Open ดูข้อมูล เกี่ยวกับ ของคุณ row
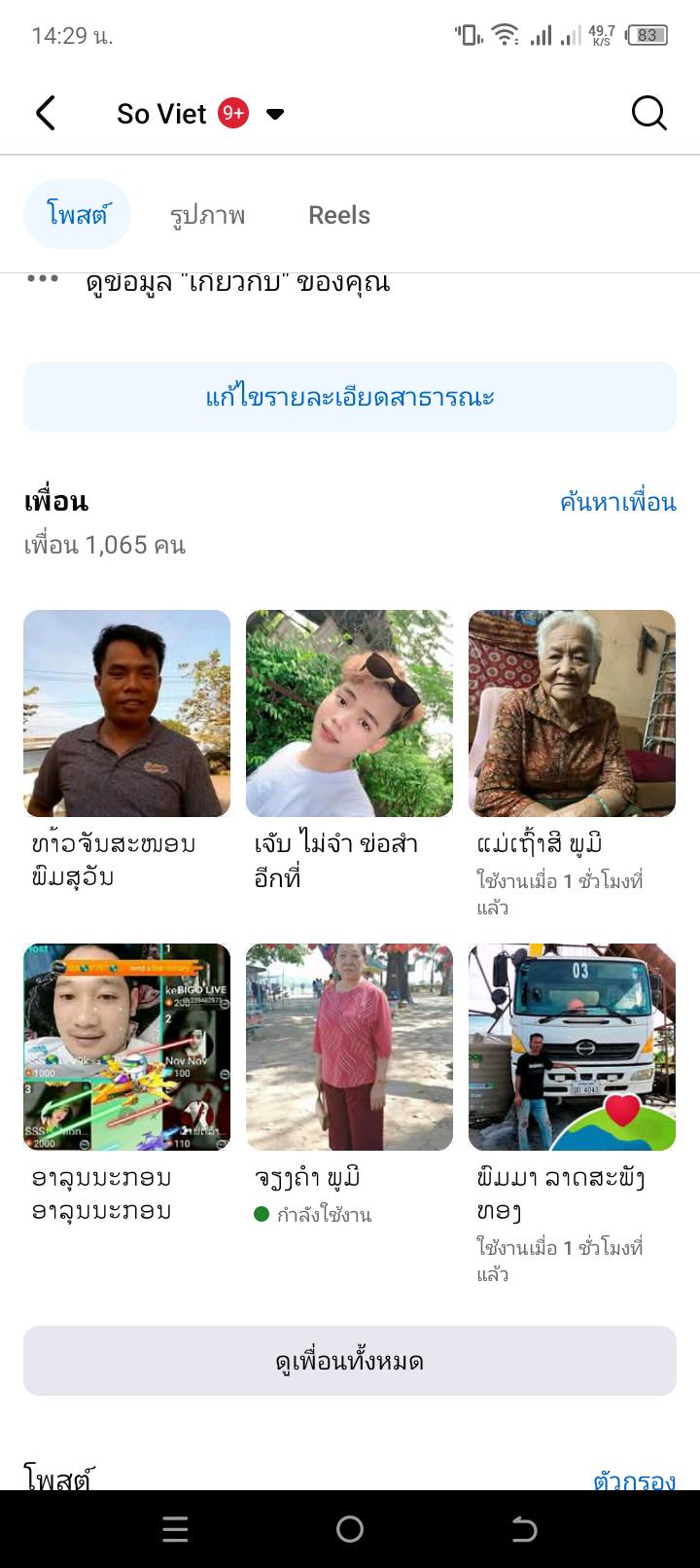700x1568 pixels. pyautogui.click(x=237, y=283)
